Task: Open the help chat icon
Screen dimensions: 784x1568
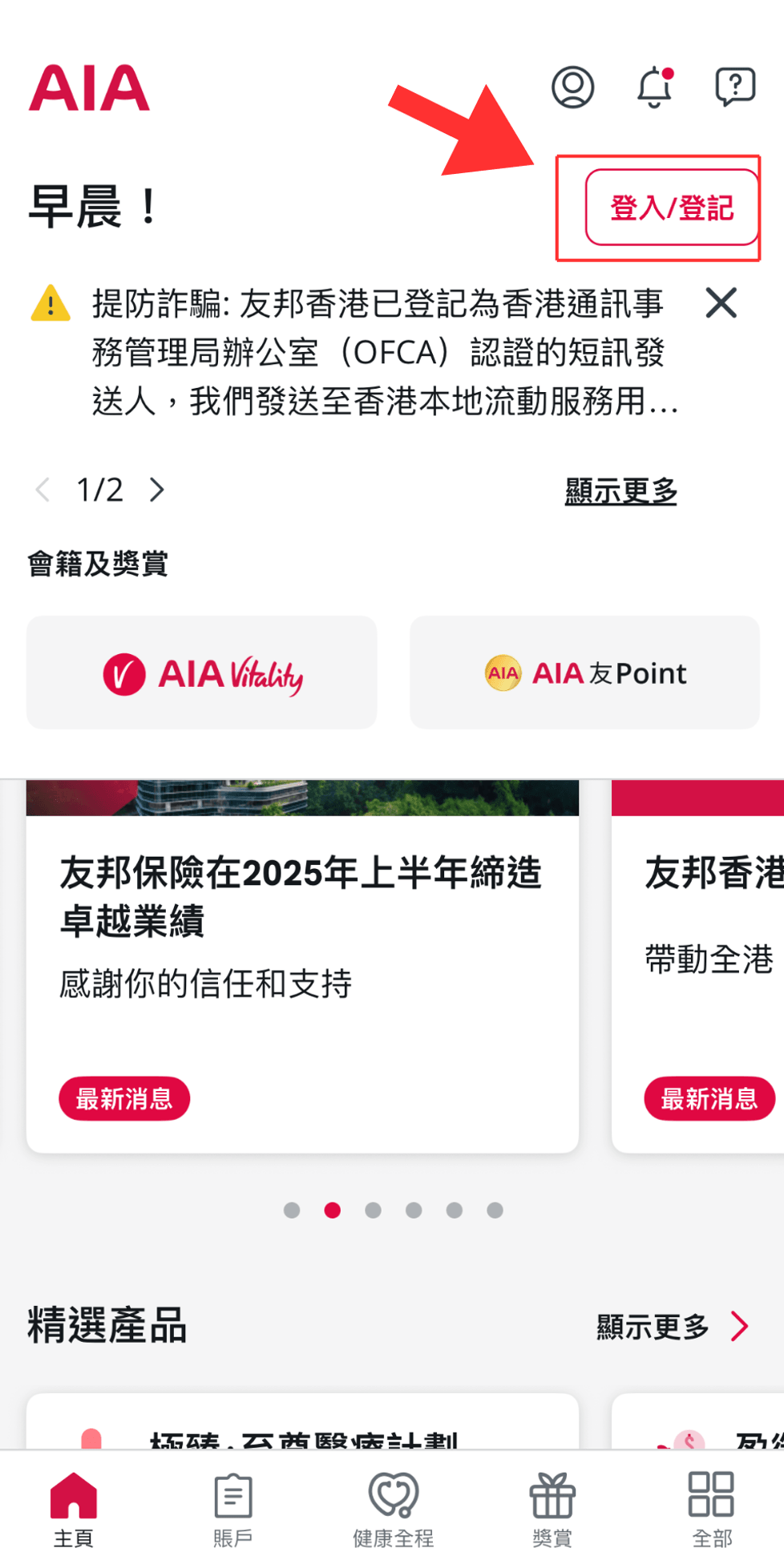Action: coord(734,87)
